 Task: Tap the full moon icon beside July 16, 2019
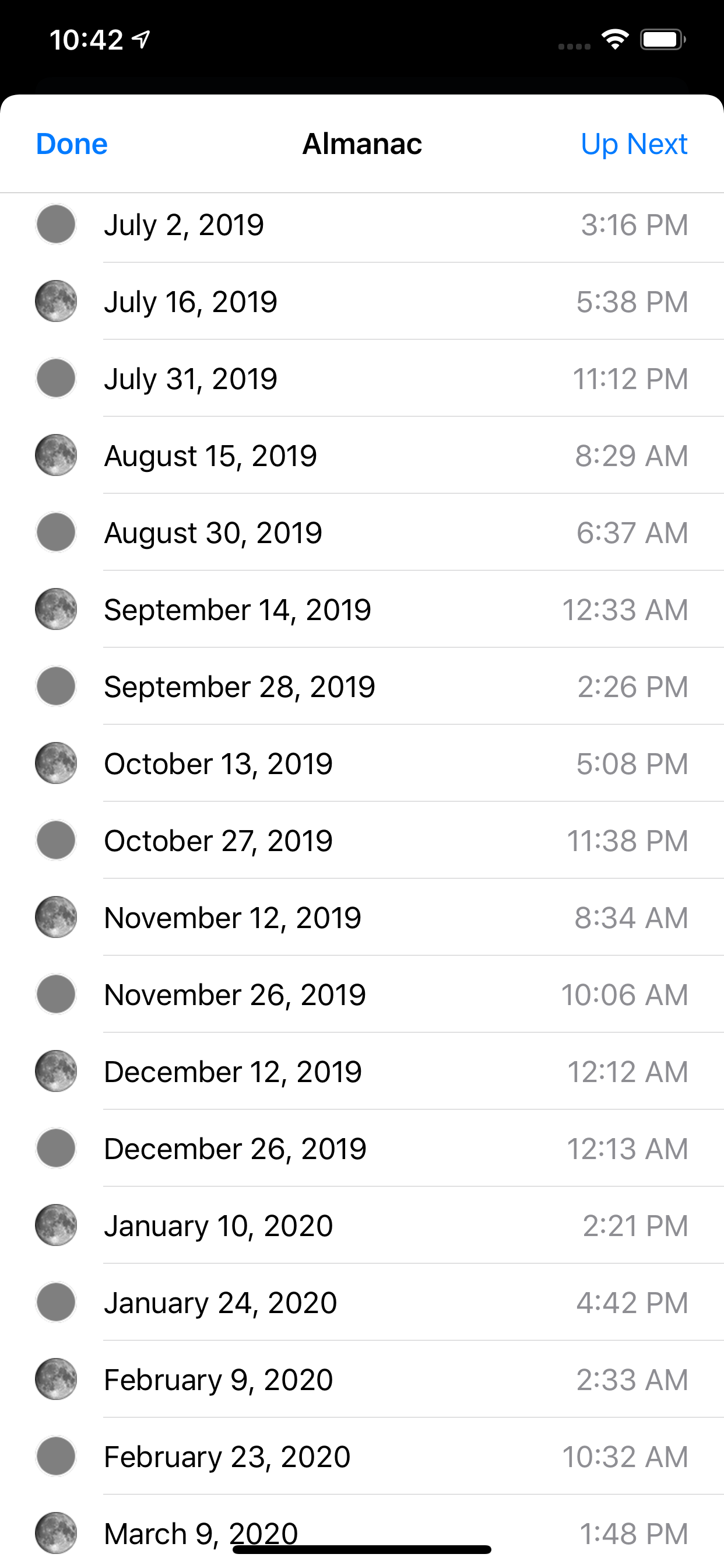pyautogui.click(x=55, y=300)
